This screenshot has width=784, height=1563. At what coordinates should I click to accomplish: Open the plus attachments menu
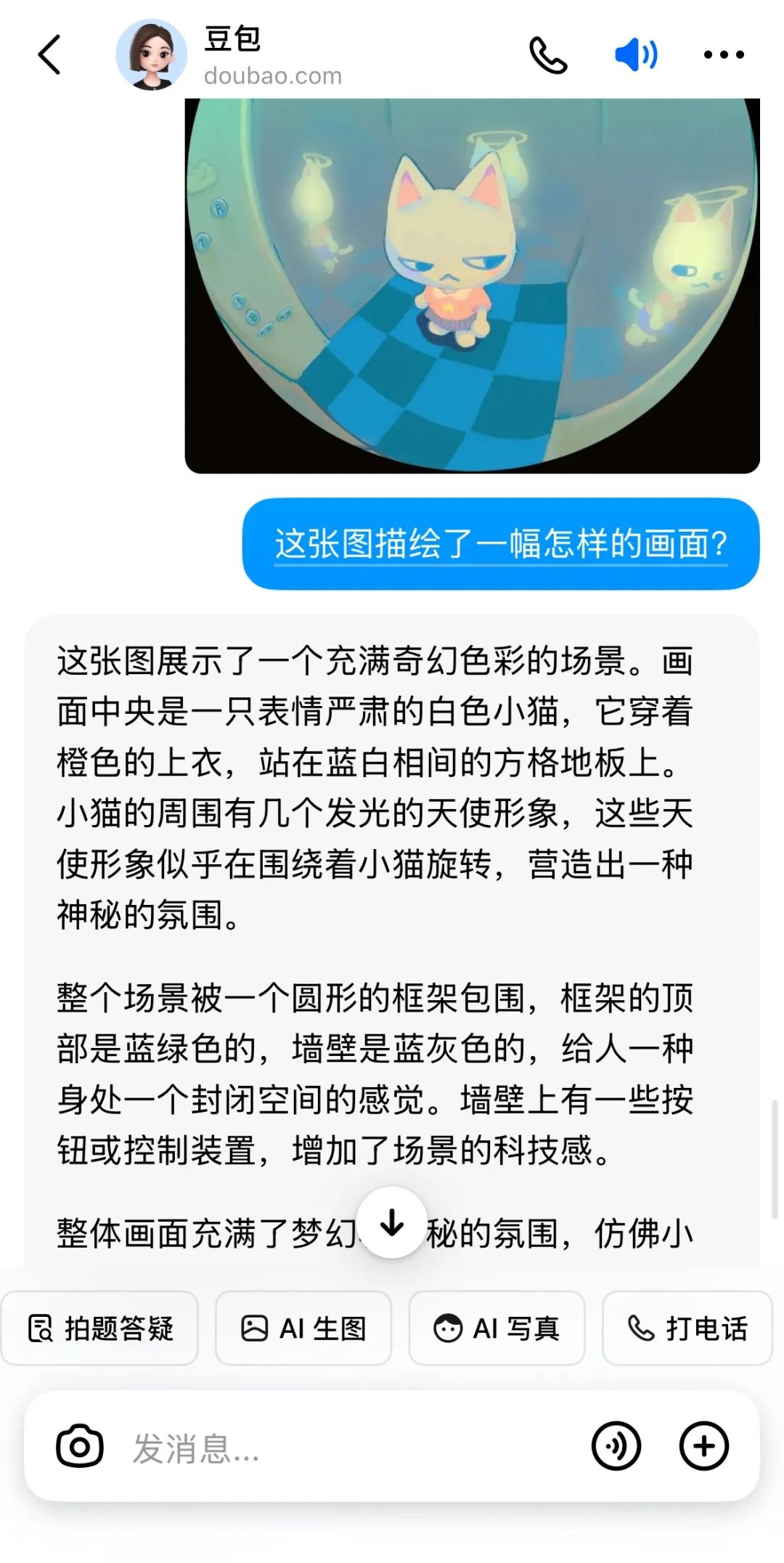pyautogui.click(x=703, y=1446)
